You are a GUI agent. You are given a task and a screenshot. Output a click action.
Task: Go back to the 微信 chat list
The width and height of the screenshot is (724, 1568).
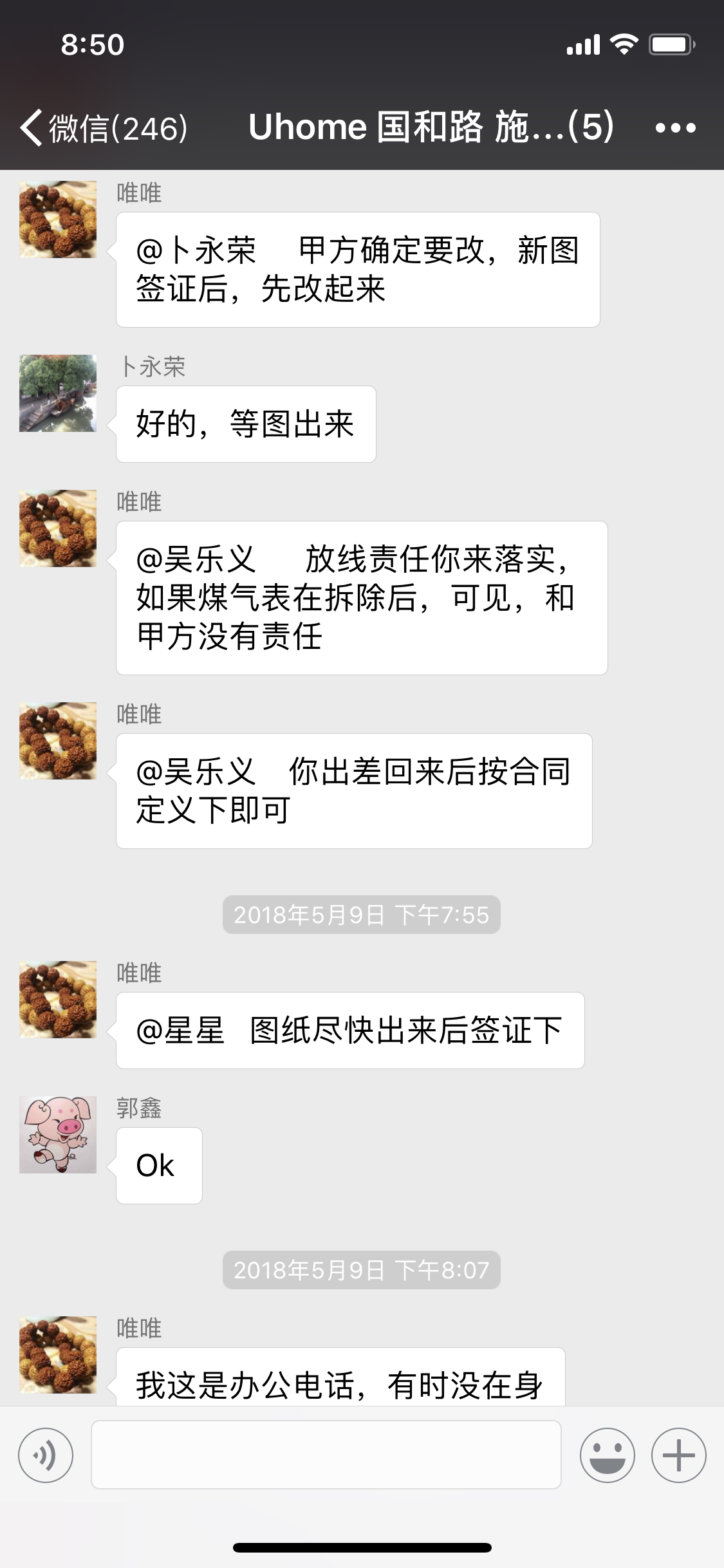click(103, 127)
